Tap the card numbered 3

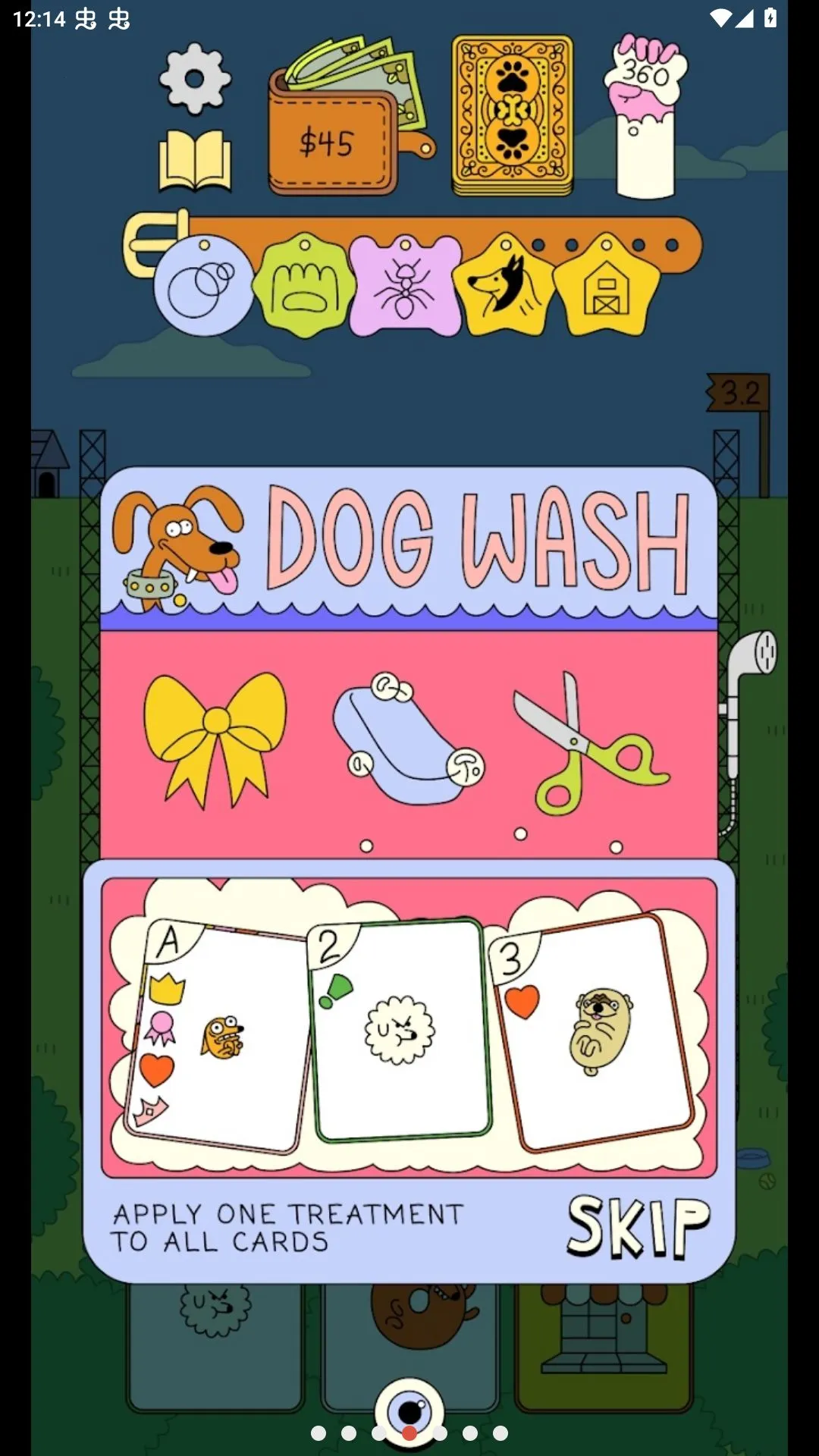tap(591, 1033)
